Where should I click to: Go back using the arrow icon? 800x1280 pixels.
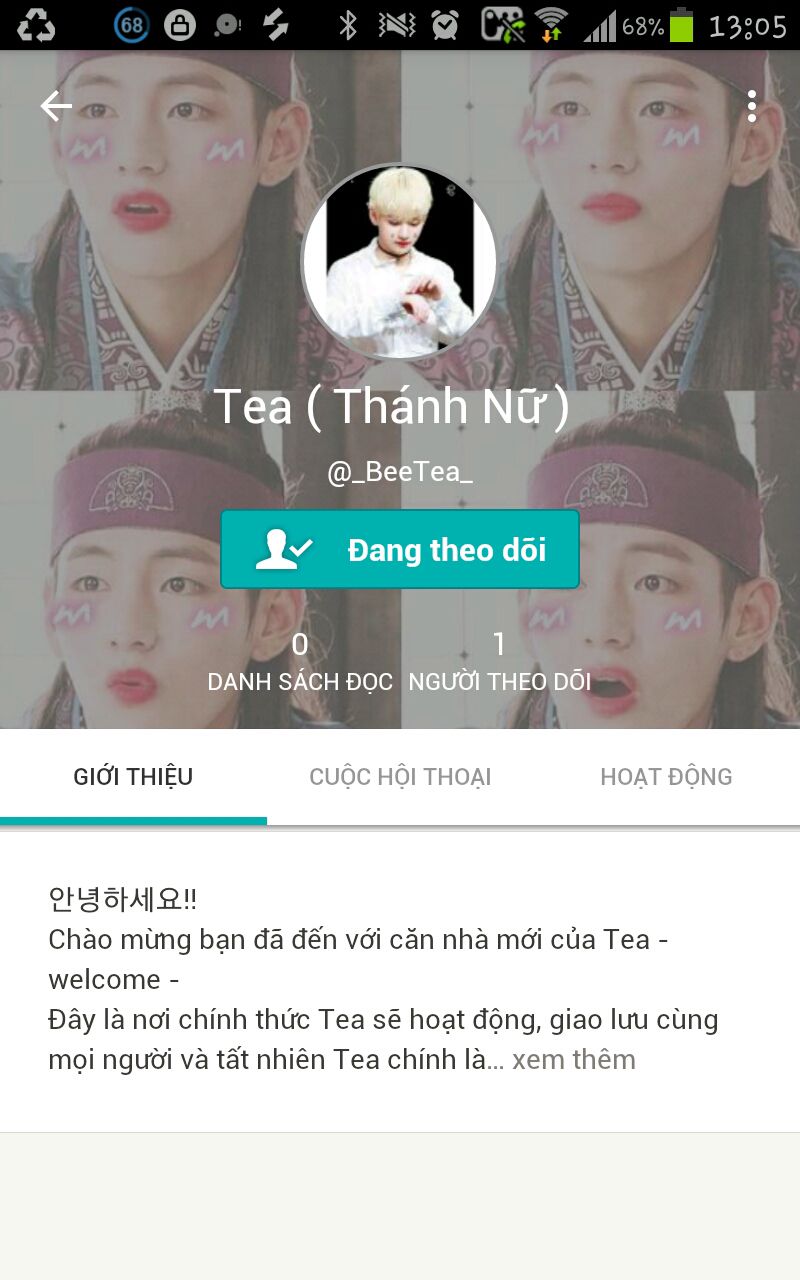point(56,106)
